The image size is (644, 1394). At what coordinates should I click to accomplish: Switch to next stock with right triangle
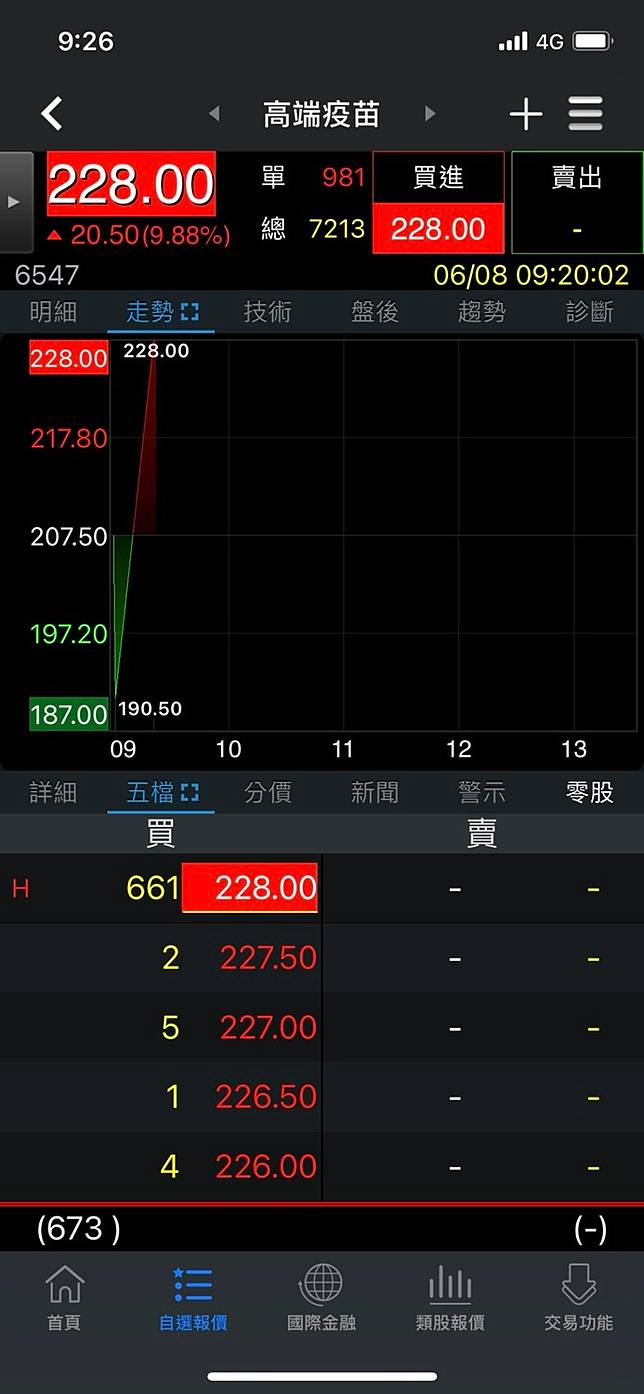(430, 114)
